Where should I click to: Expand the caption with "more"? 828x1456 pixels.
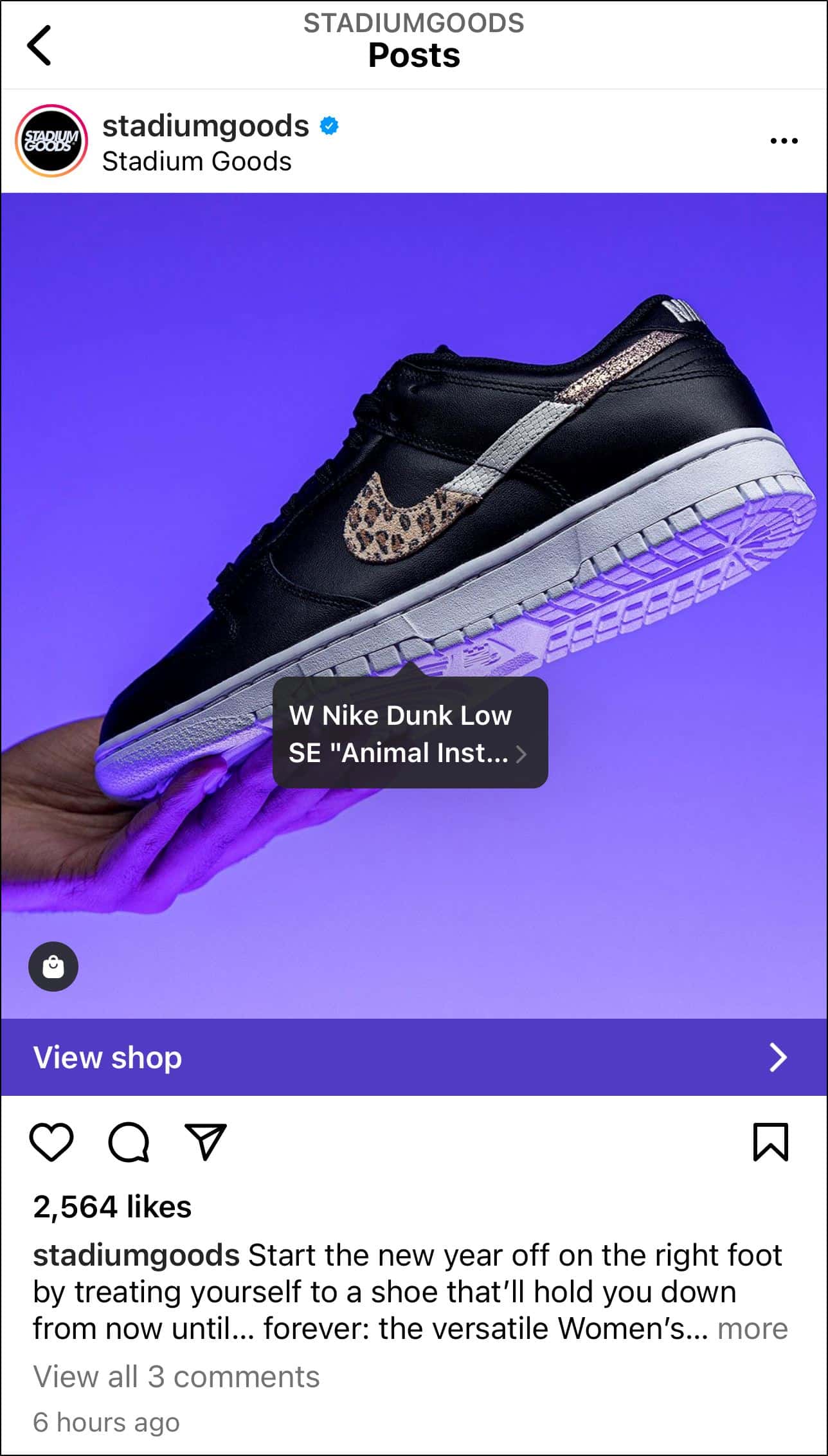[753, 1328]
